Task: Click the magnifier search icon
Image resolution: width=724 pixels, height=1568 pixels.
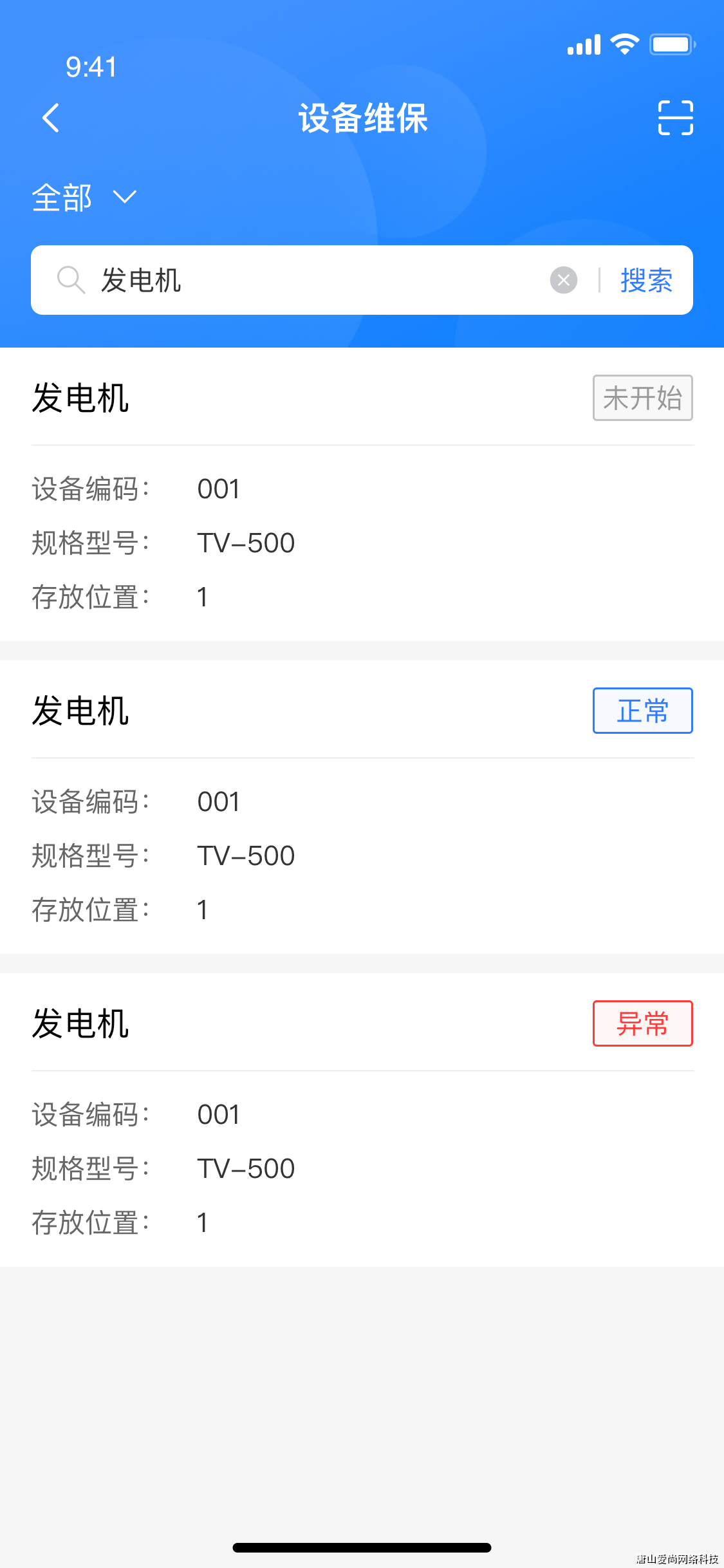Action: [x=71, y=280]
